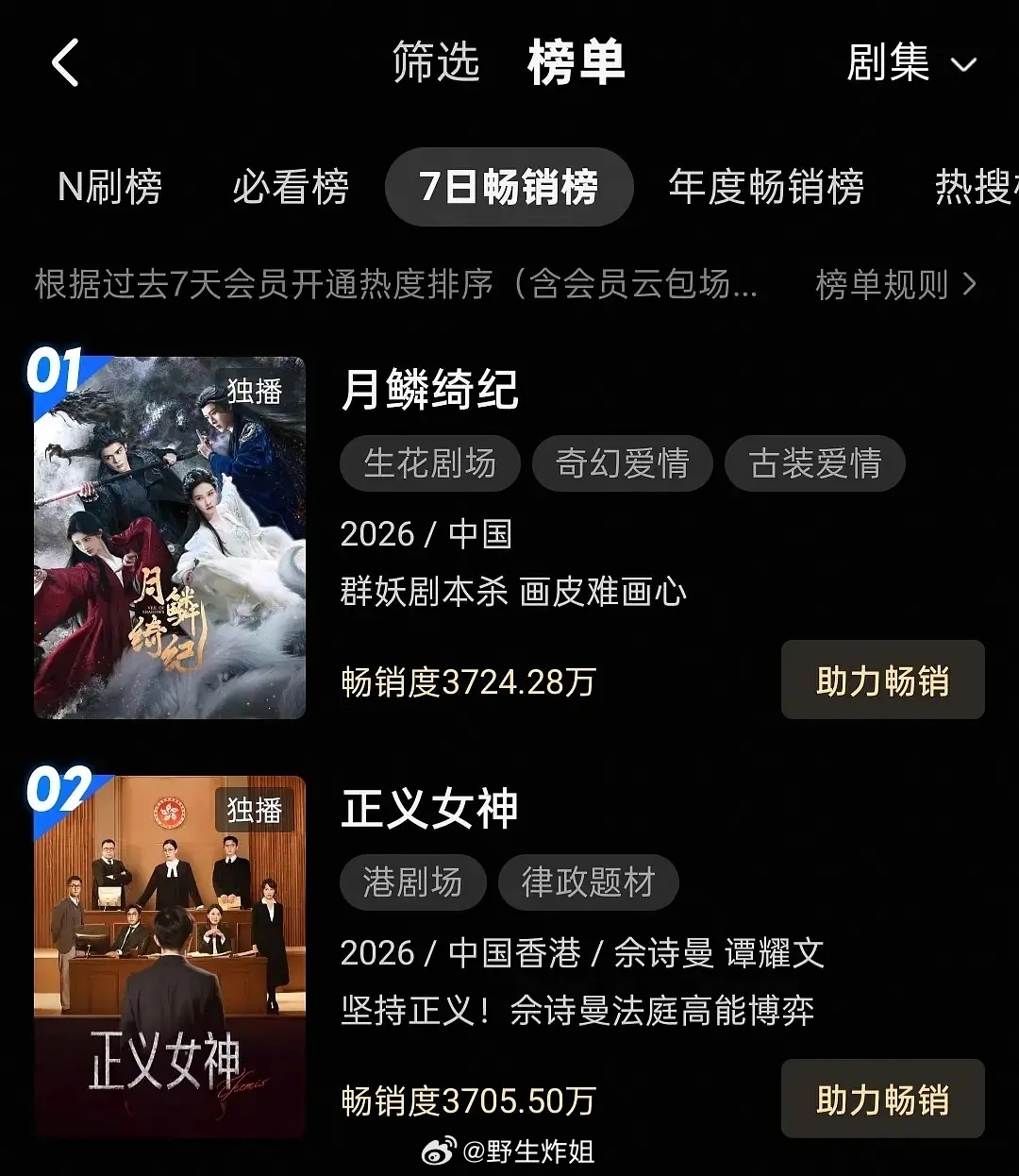
Task: Switch to the N刷榜 ranking
Action: 110,188
